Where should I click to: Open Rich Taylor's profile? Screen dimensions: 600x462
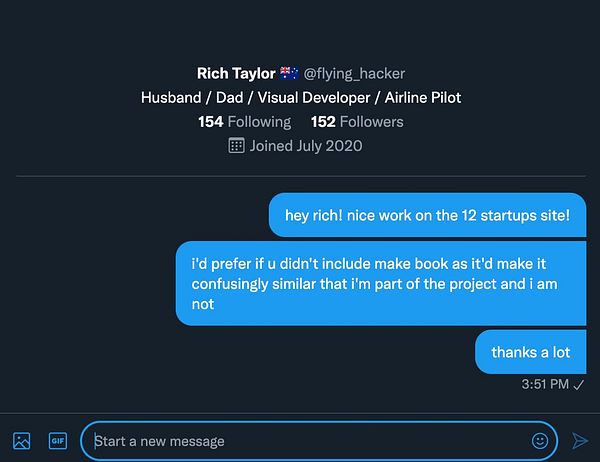click(x=235, y=73)
